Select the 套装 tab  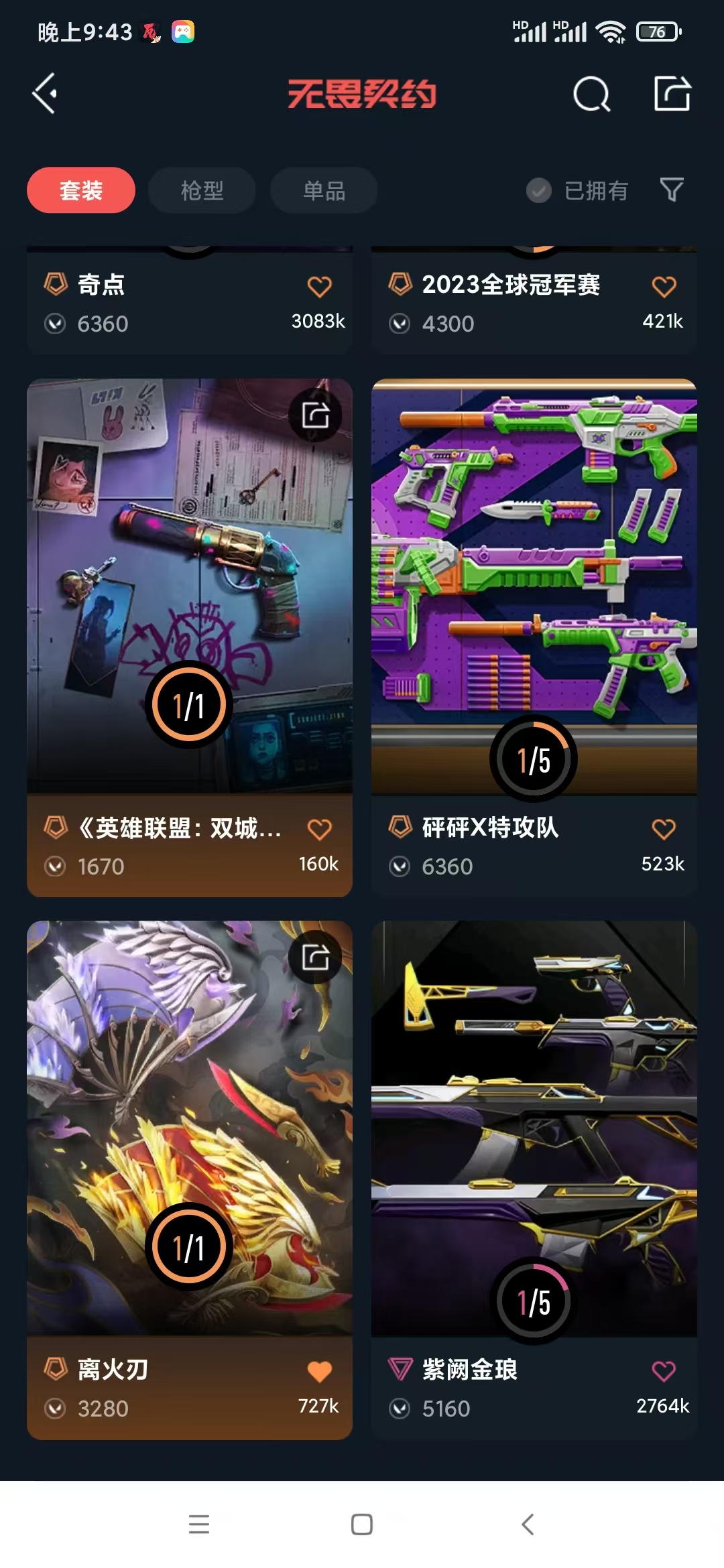click(81, 190)
